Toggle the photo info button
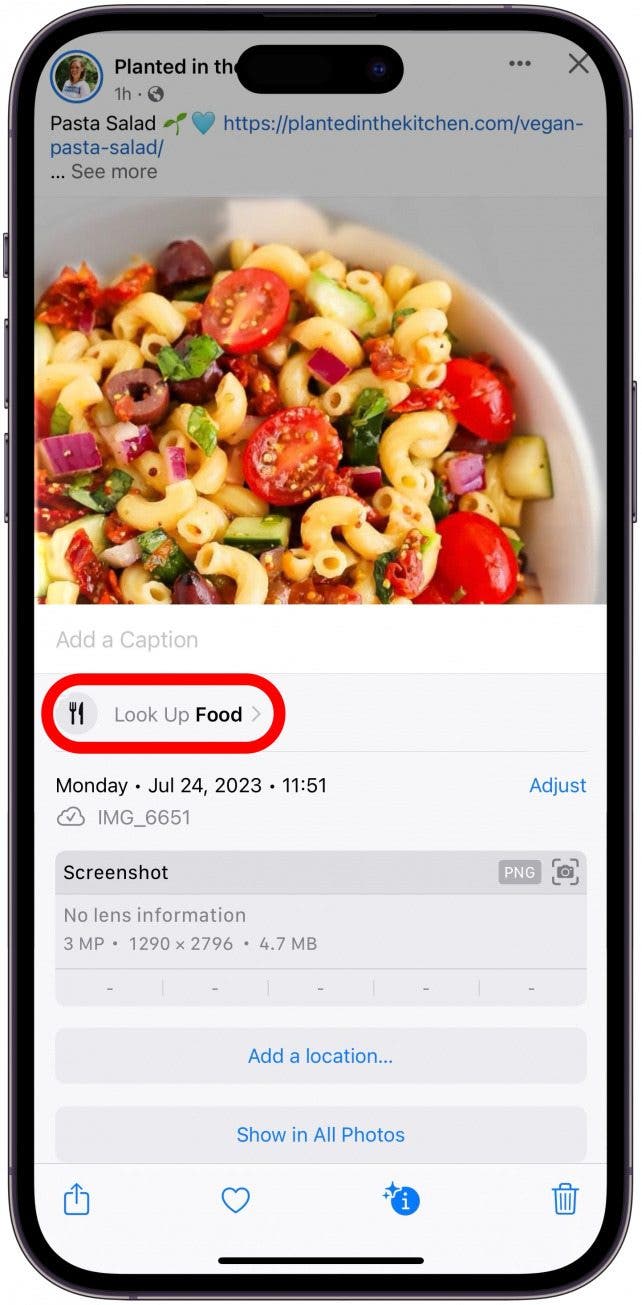This screenshot has height=1305, width=642. click(401, 1198)
